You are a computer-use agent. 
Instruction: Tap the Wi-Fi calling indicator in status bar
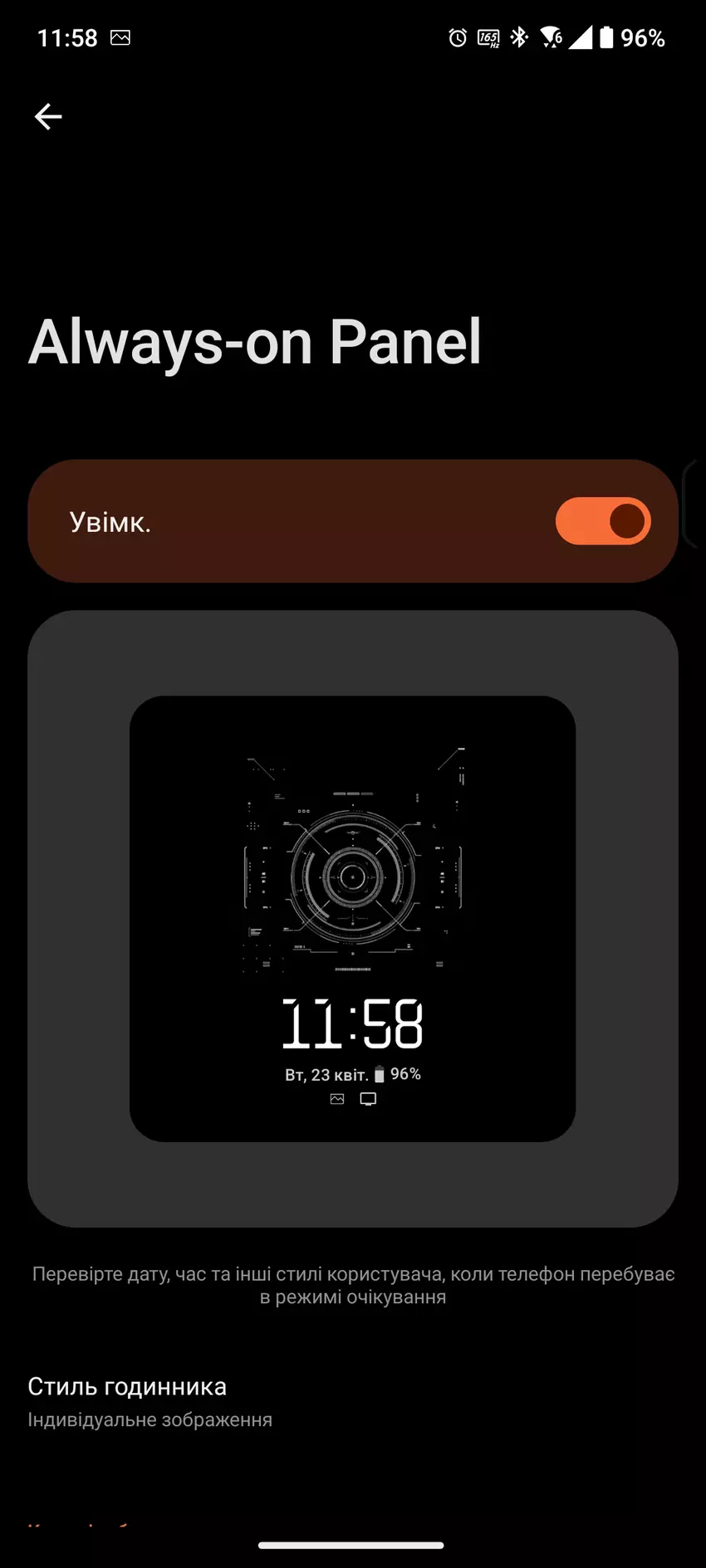pos(552,37)
